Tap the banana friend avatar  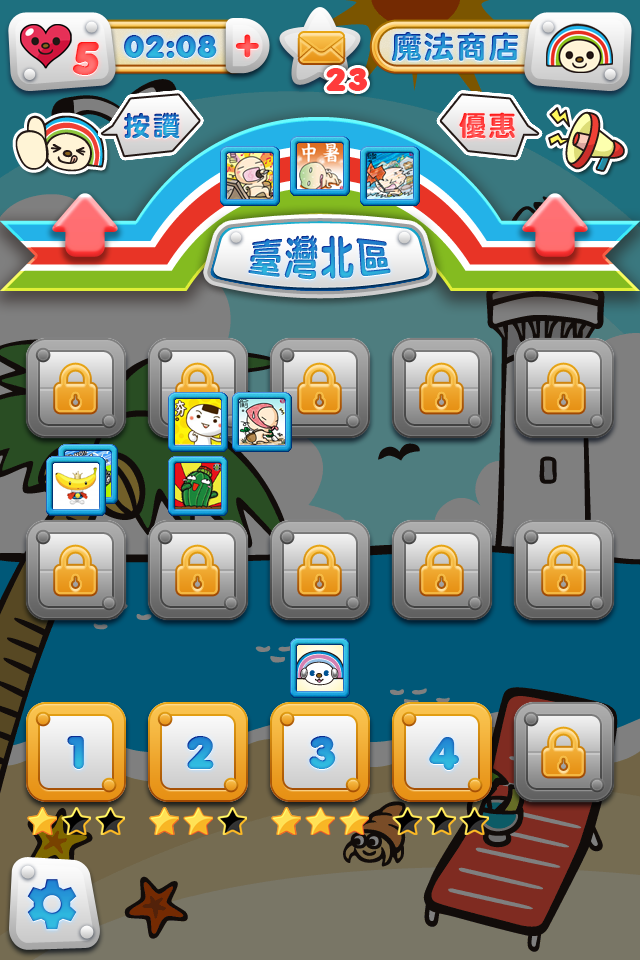tap(75, 485)
